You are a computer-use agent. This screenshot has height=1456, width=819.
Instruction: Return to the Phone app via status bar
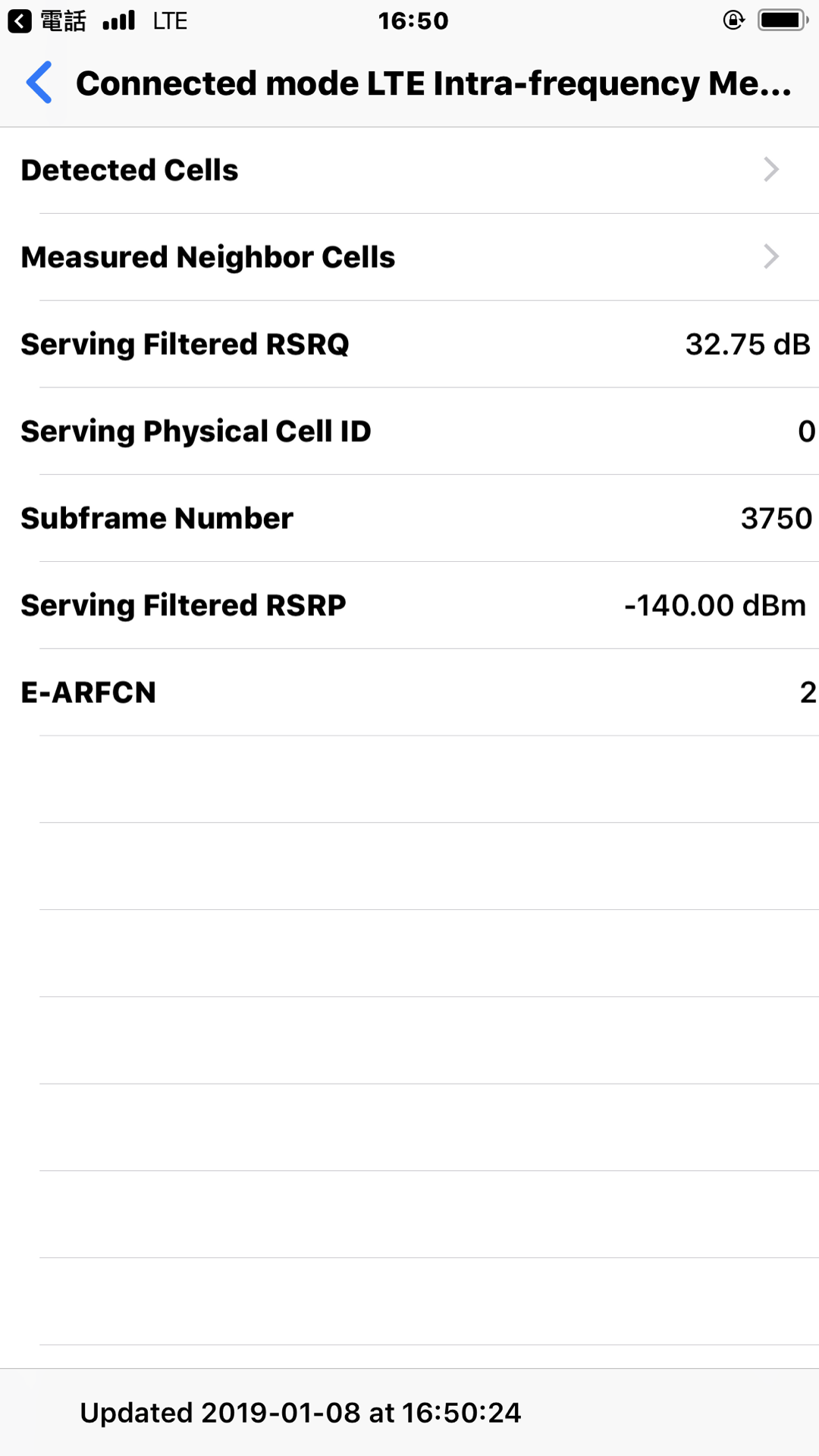pyautogui.click(x=45, y=20)
